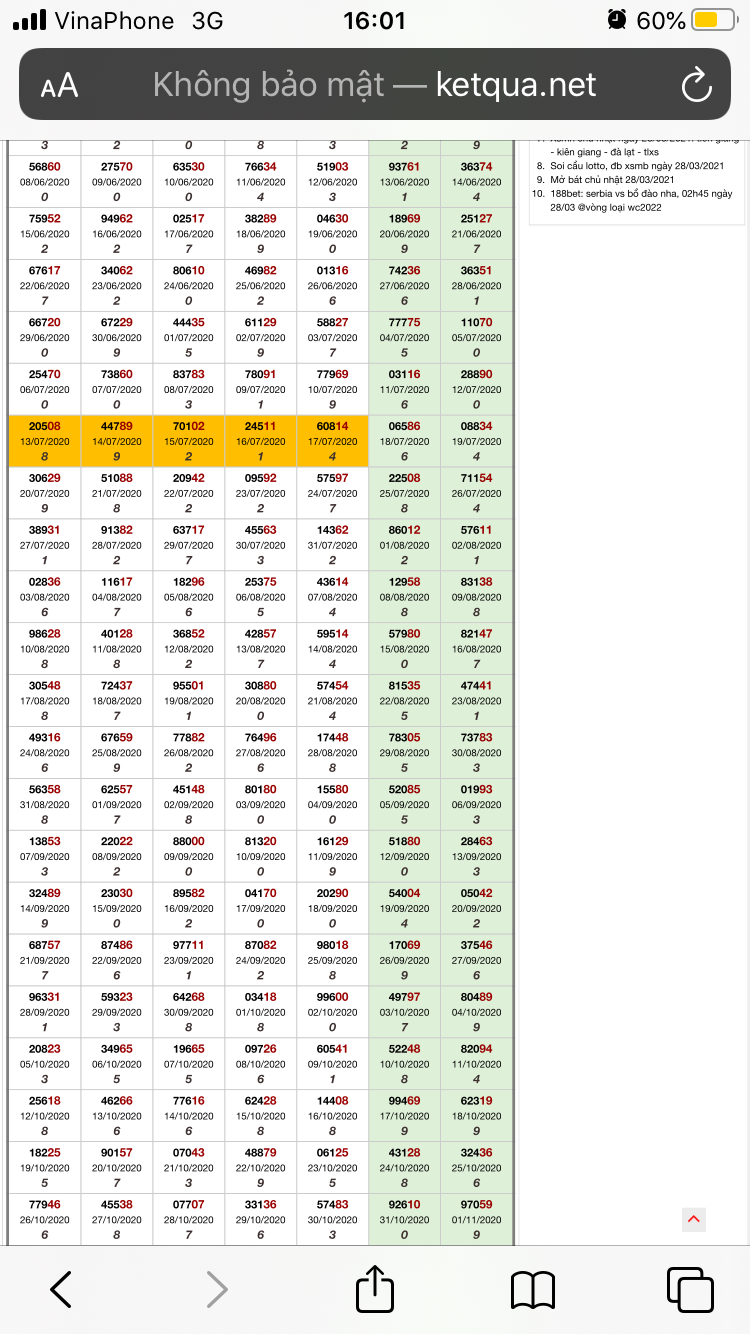Image resolution: width=750 pixels, height=1334 pixels.
Task: Tap the red scroll-to-top arrow button
Action: pos(694,1219)
